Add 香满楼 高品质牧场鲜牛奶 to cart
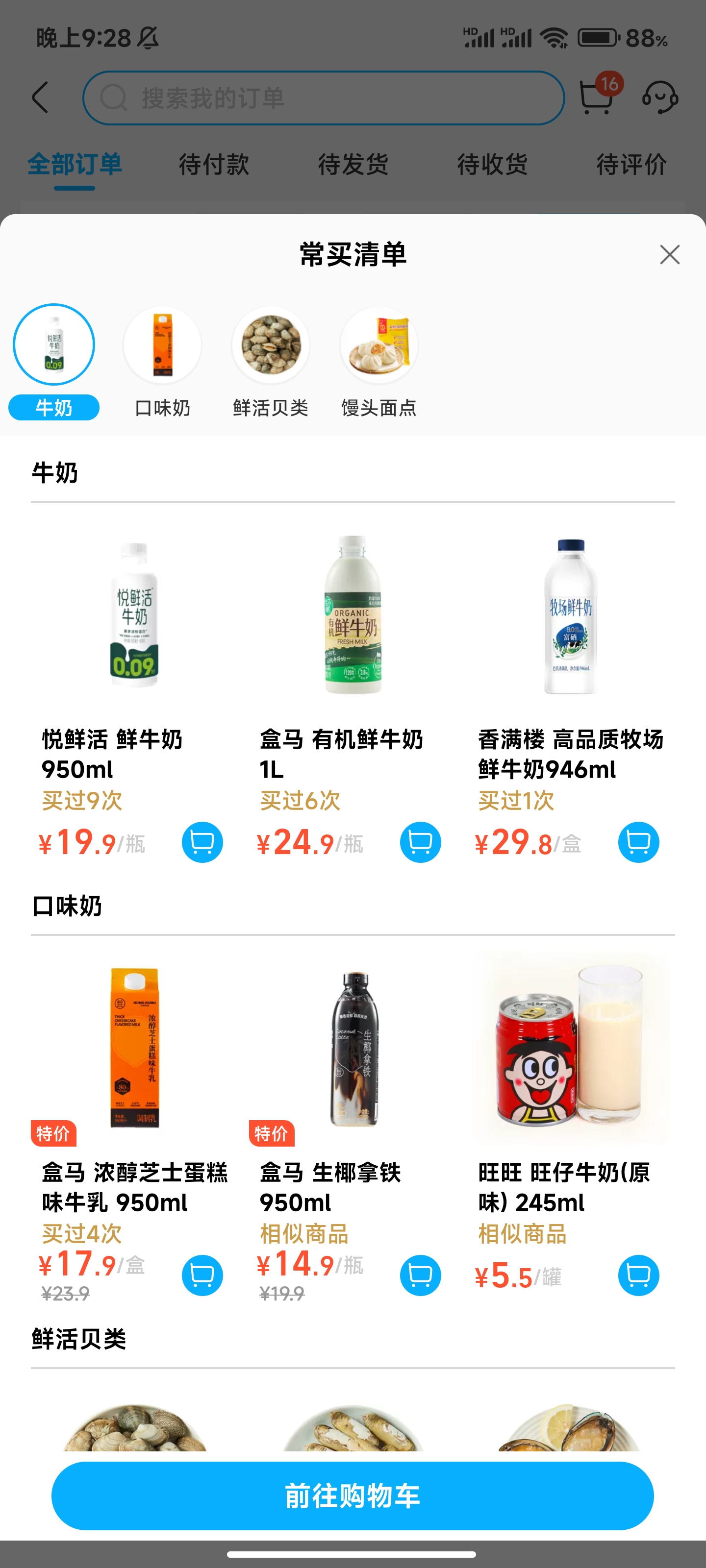 (x=638, y=842)
